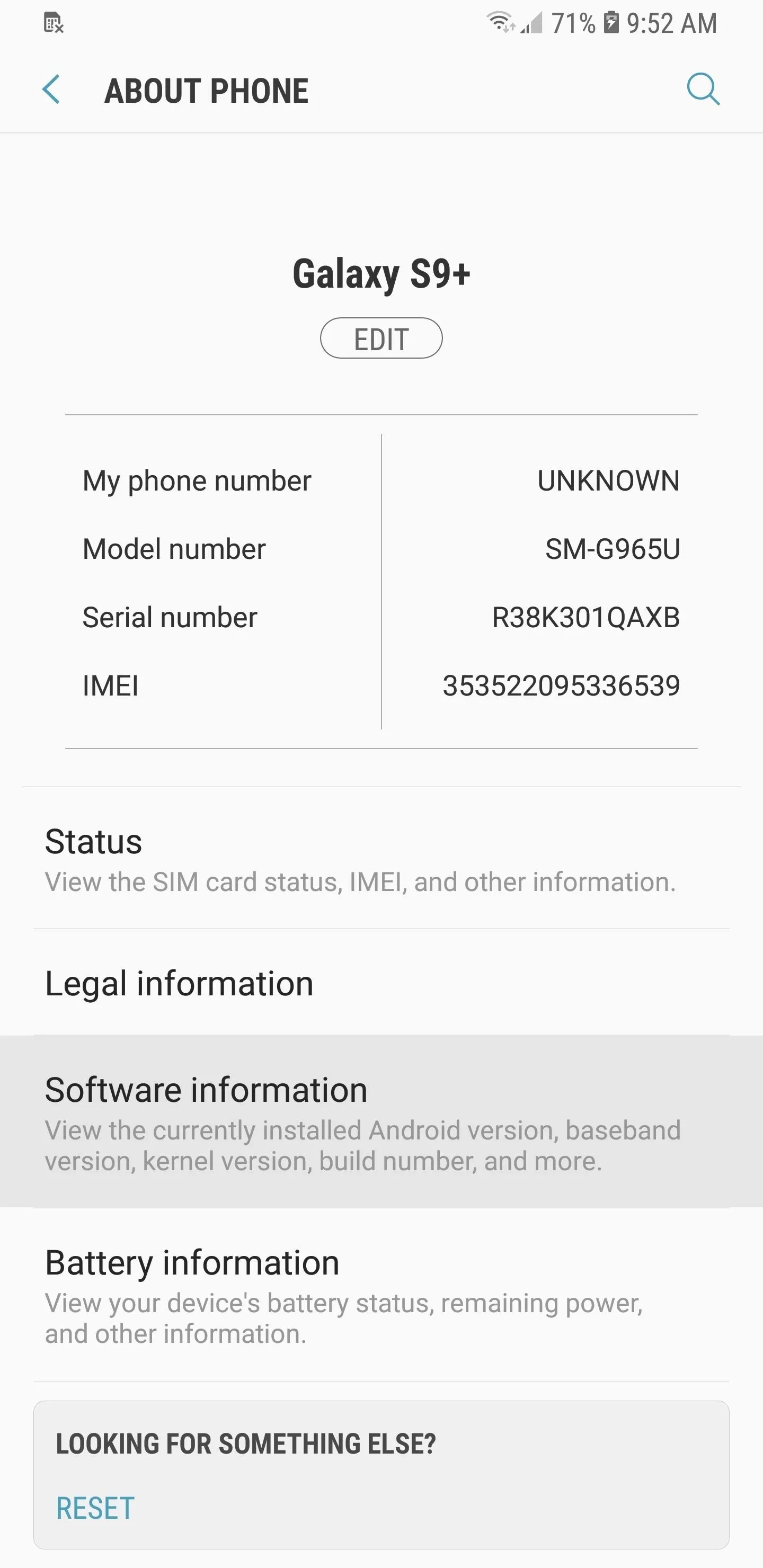Tap EDIT to rename the device
763x1568 pixels.
click(x=381, y=338)
